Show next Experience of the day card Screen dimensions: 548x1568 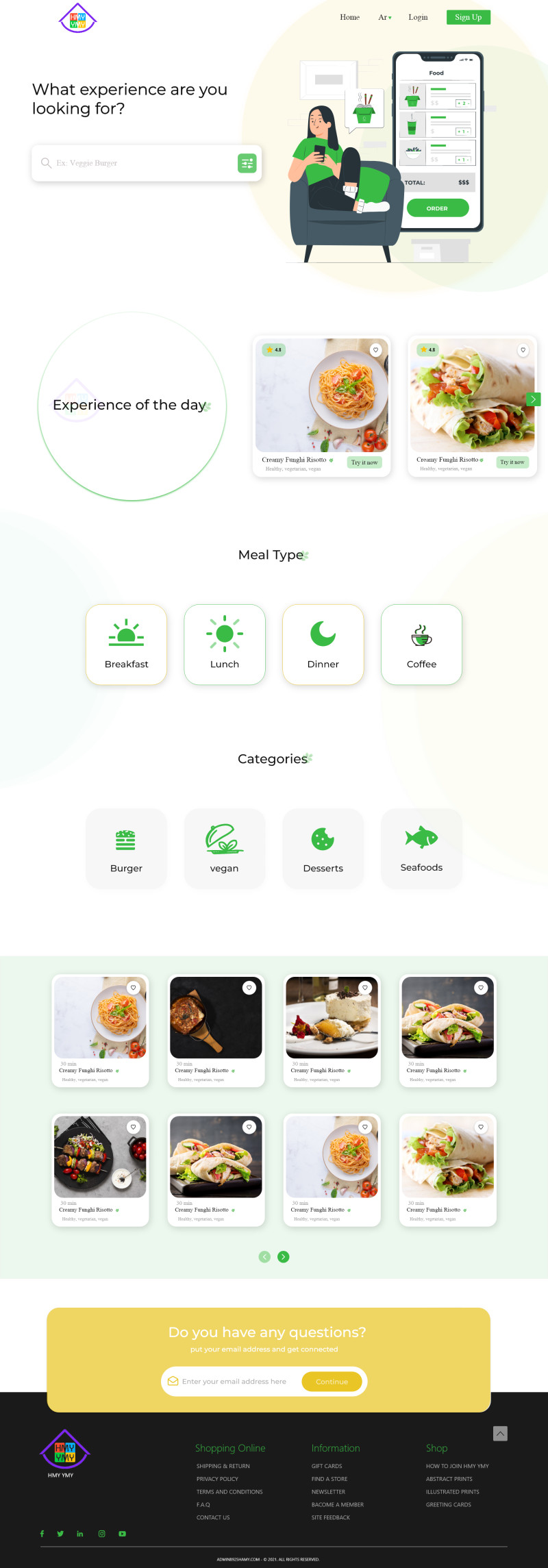533,399
